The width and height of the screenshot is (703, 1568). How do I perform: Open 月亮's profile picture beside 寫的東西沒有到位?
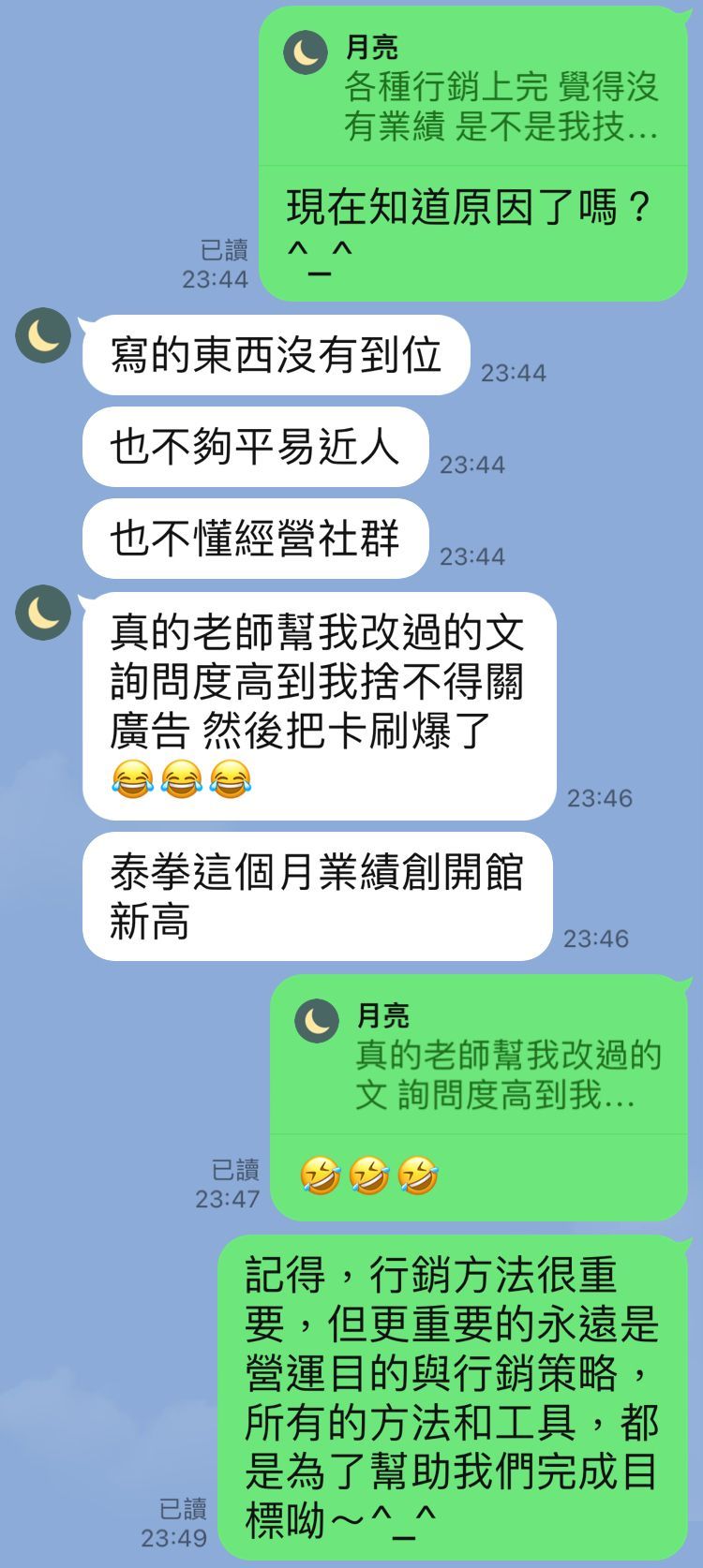coord(43,335)
